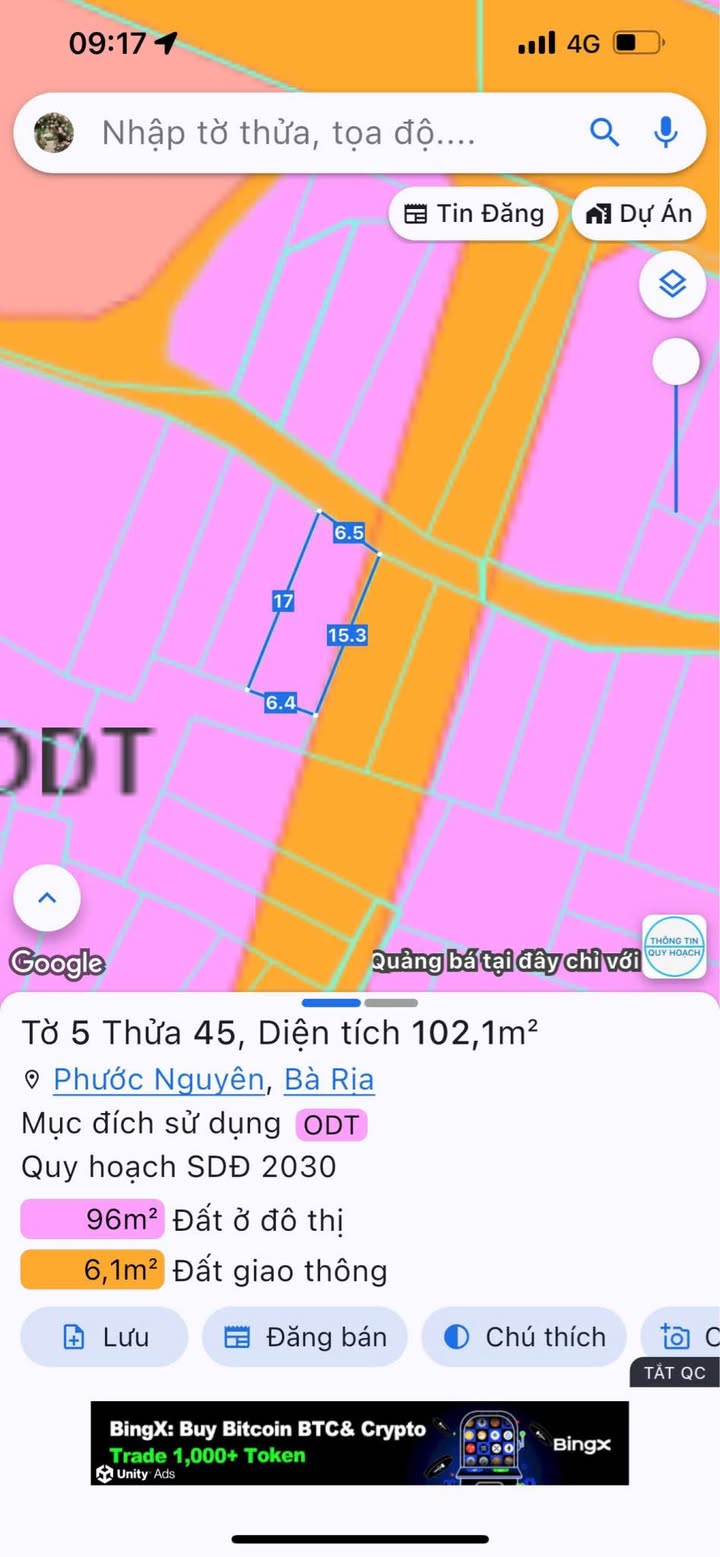
Task: Open the profile avatar in search bar
Action: coord(54,133)
